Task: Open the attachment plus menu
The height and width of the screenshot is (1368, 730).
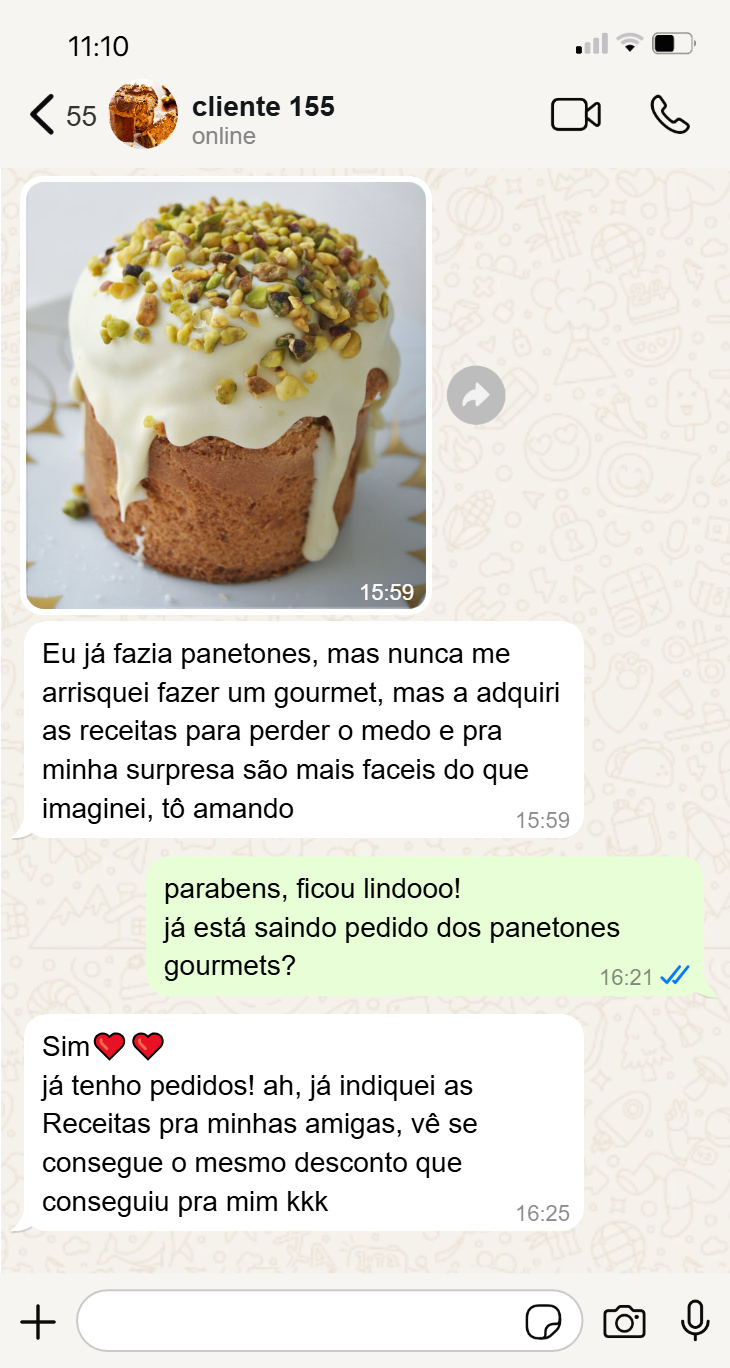Action: point(38,1322)
